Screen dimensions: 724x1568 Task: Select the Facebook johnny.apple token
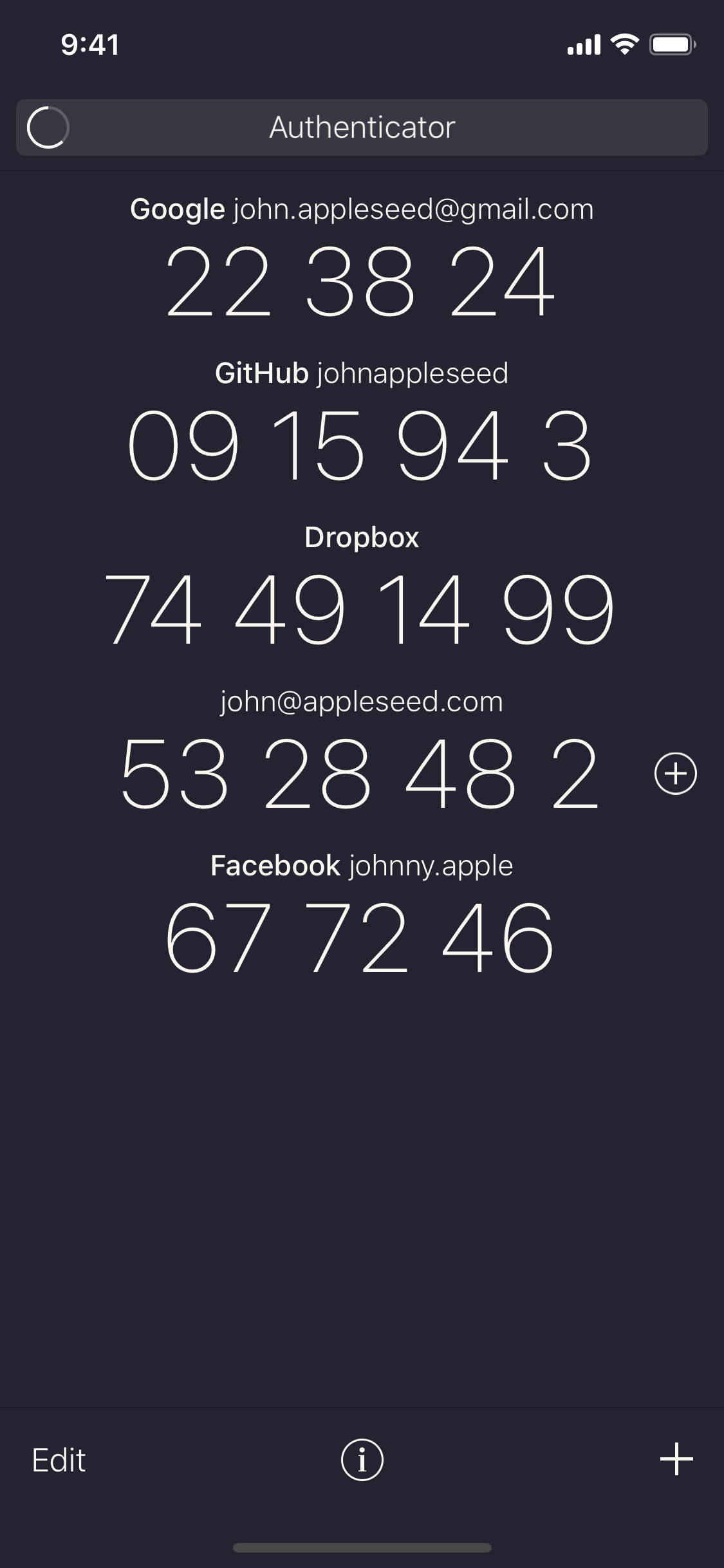pos(362,914)
